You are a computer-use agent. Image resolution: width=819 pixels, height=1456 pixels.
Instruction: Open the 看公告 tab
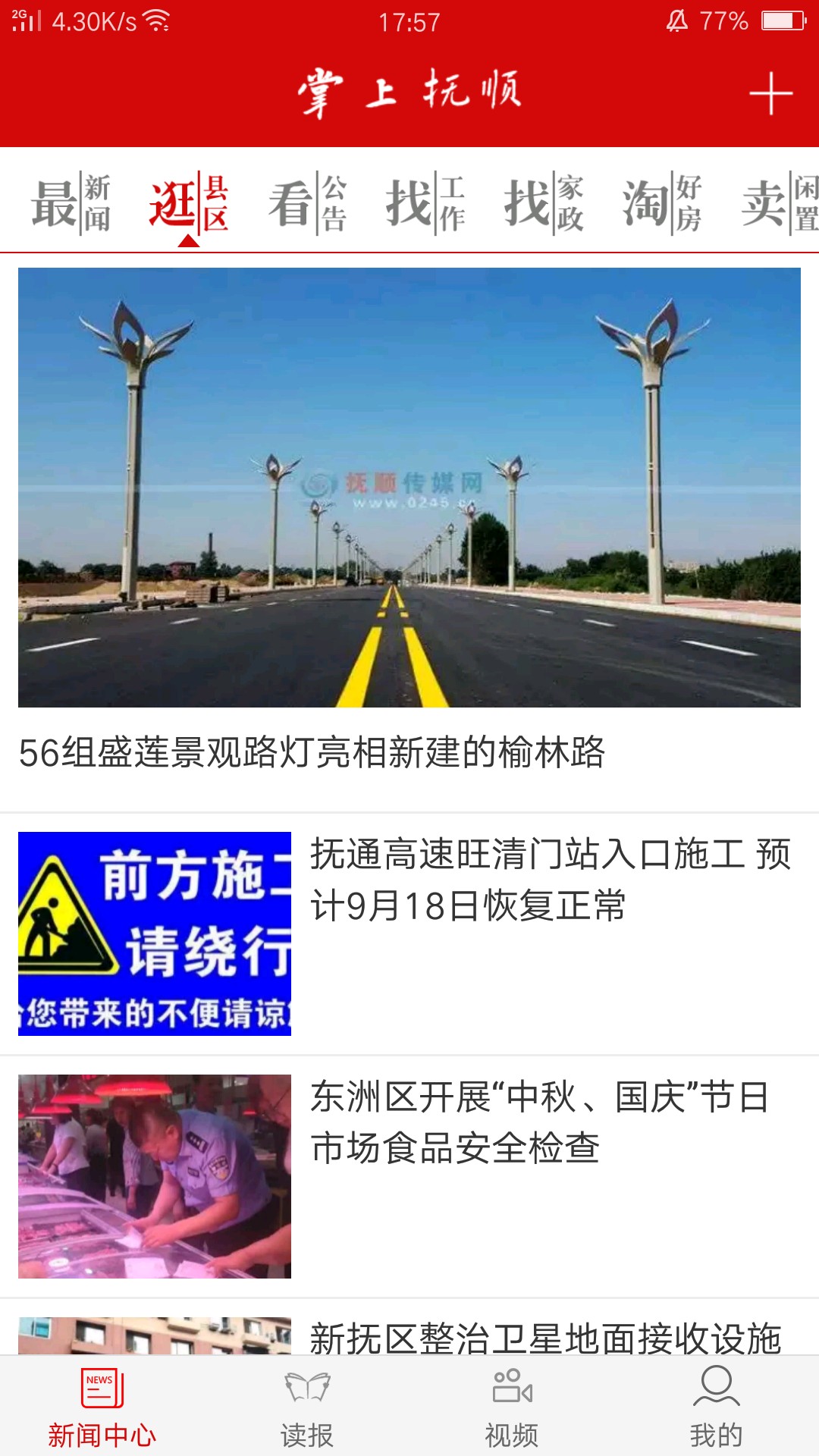pos(307,203)
